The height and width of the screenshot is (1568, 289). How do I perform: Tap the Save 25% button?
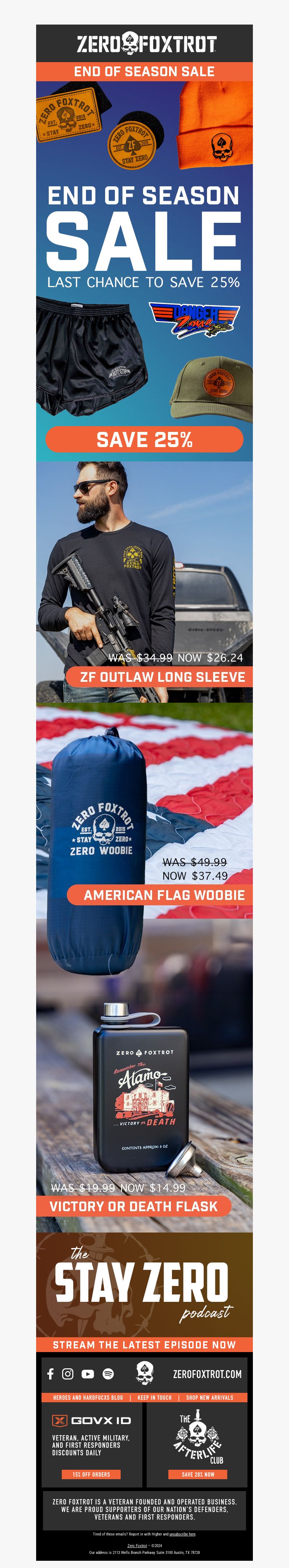(x=144, y=439)
